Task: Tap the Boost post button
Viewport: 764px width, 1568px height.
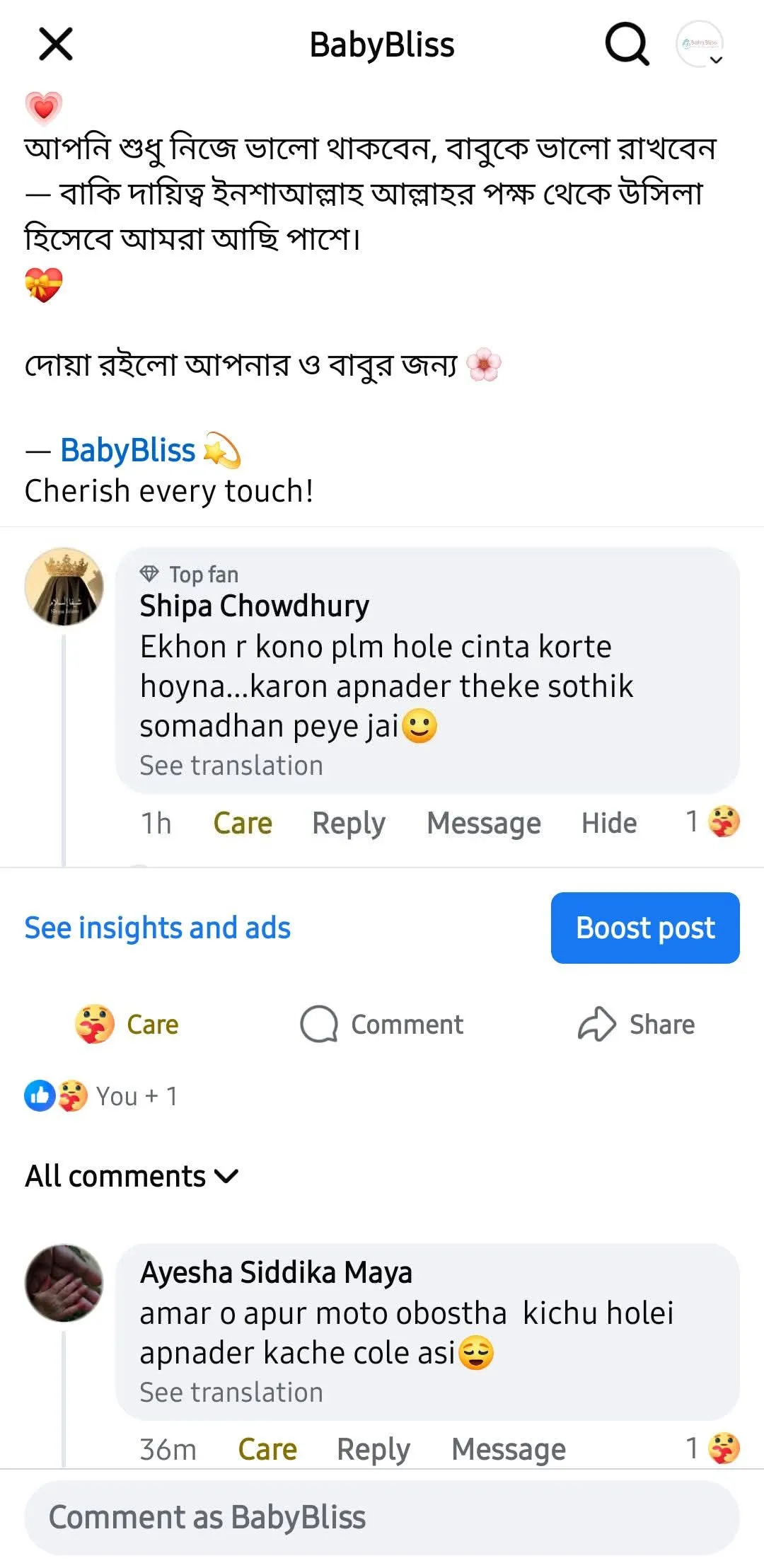Action: click(x=645, y=928)
